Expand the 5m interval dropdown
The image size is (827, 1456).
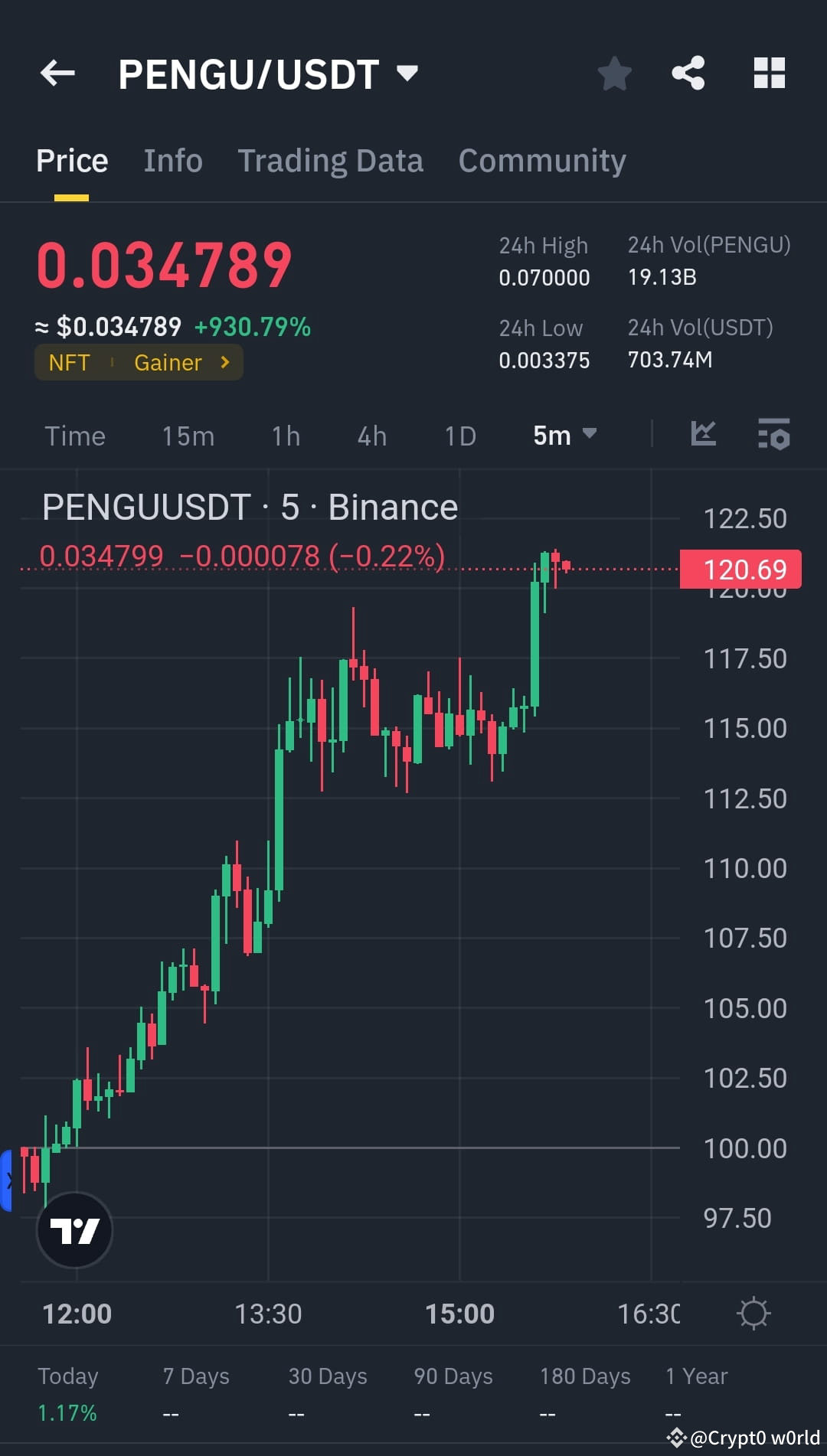pos(564,435)
